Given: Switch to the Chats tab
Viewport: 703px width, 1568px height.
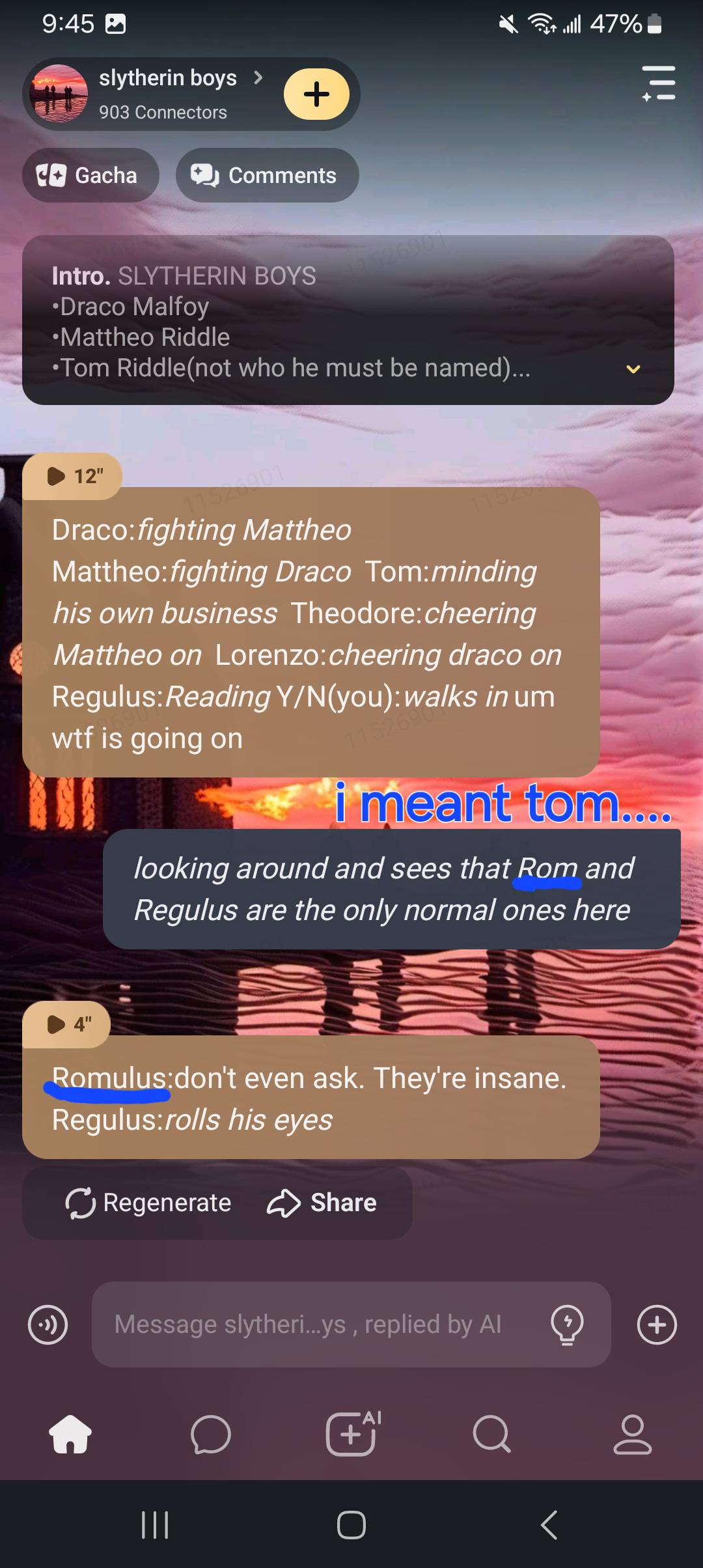Looking at the screenshot, I should [x=210, y=1434].
